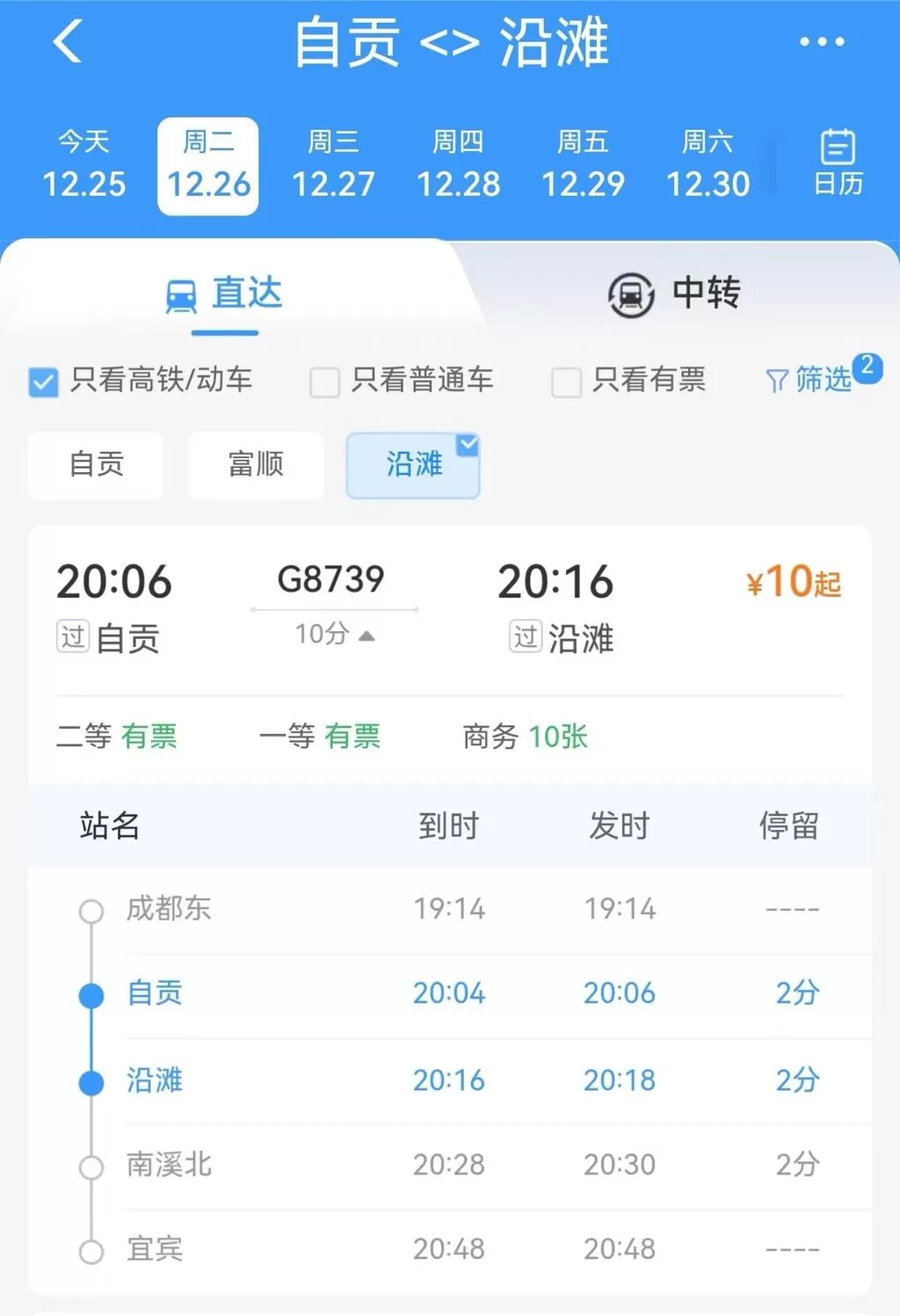Tap the 过 marker next to 自贡
900x1316 pixels.
(x=74, y=639)
